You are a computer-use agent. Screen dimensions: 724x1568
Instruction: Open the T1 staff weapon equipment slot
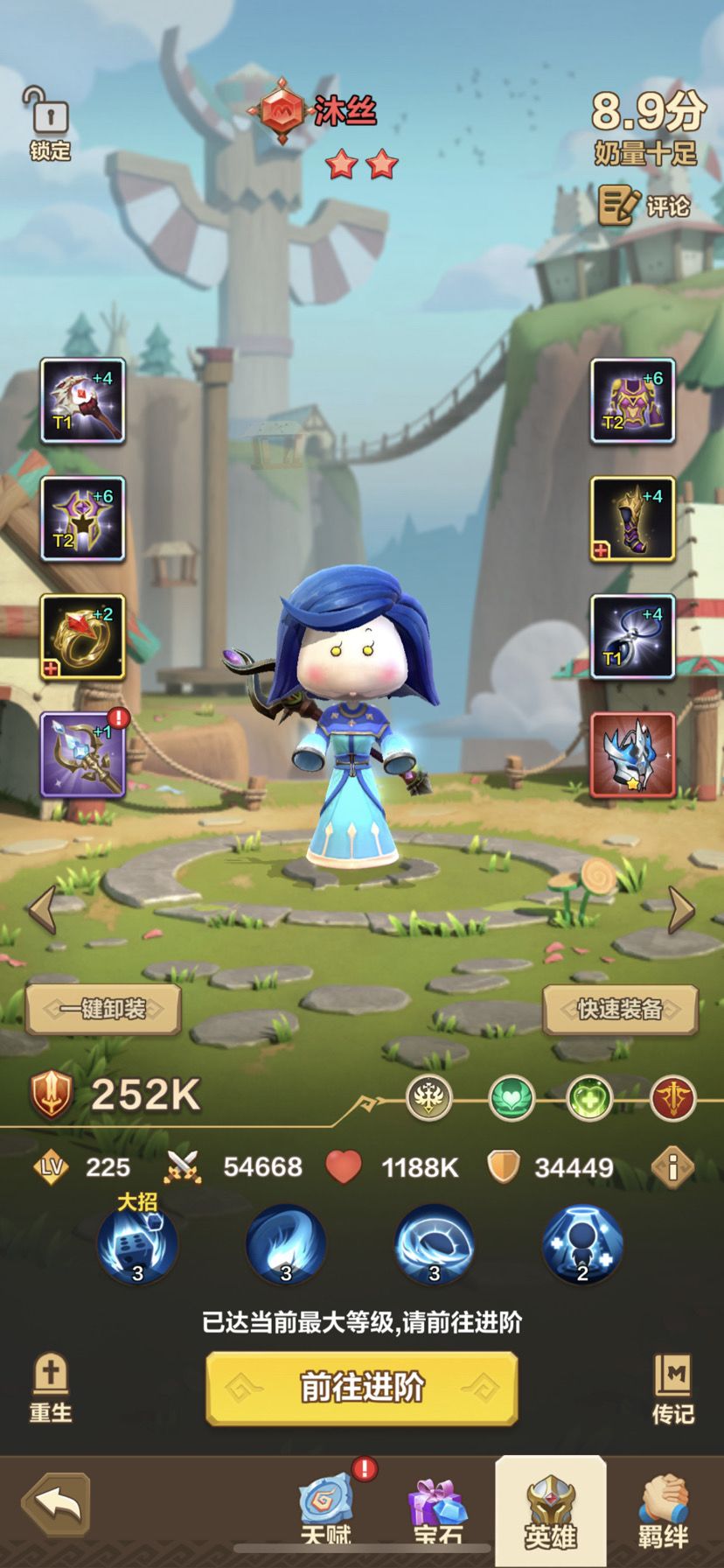tap(83, 402)
